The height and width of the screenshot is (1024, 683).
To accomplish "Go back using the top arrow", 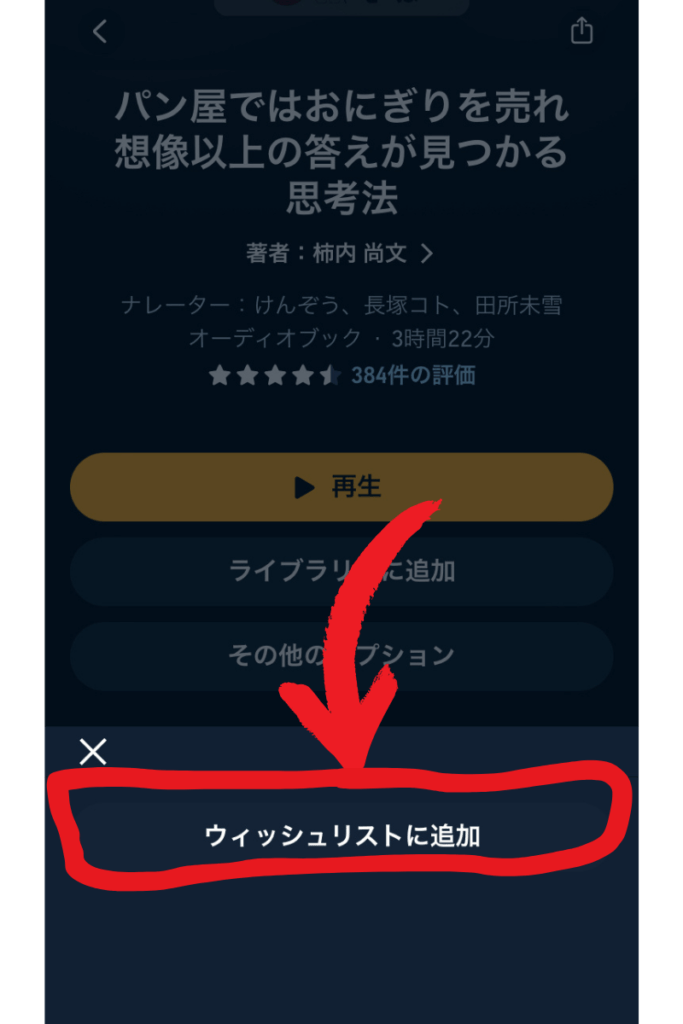I will click(x=99, y=32).
